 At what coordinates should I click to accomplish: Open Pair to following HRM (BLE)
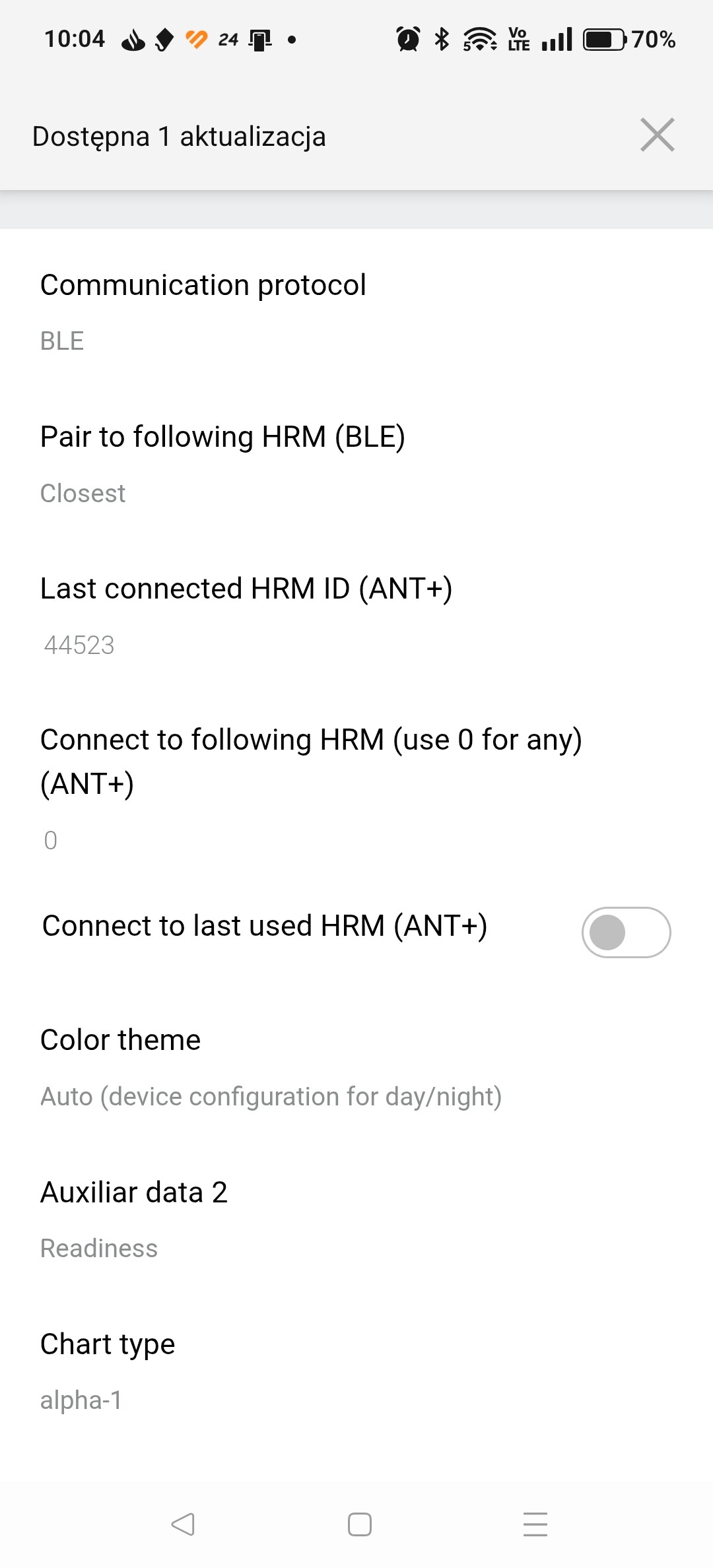click(356, 464)
